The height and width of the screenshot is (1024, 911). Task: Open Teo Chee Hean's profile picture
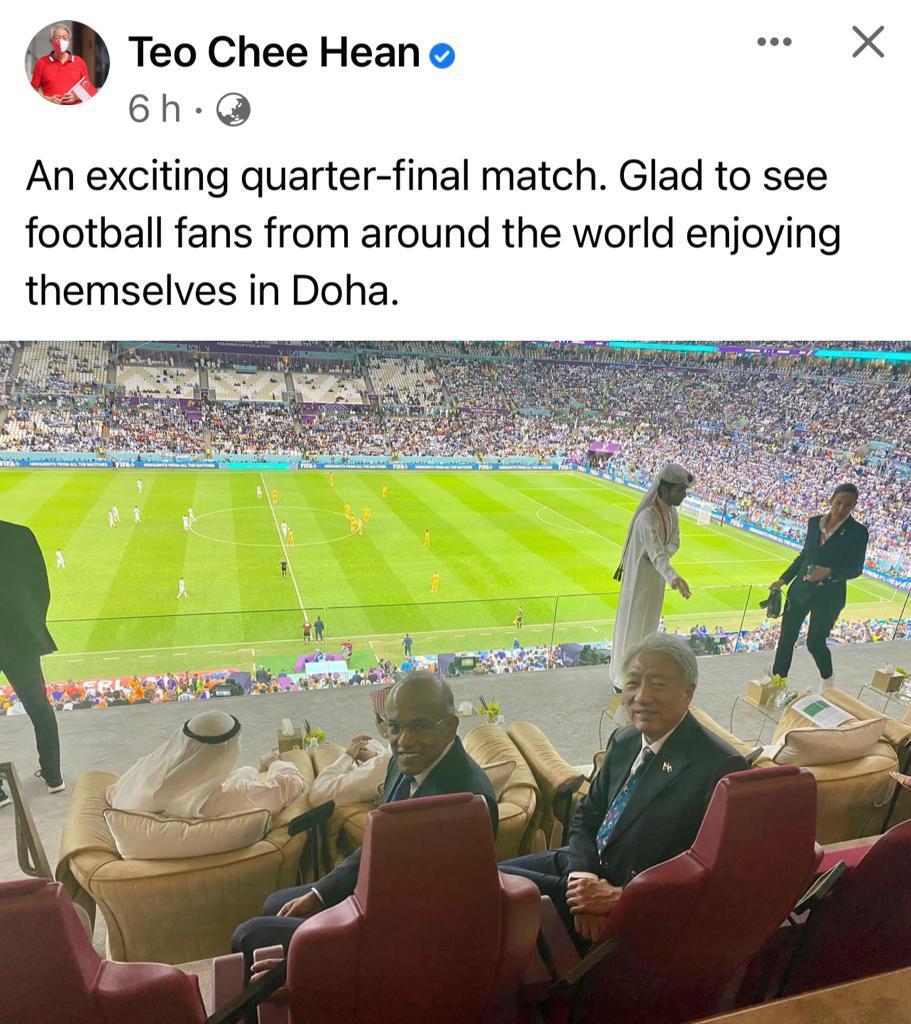(x=67, y=63)
